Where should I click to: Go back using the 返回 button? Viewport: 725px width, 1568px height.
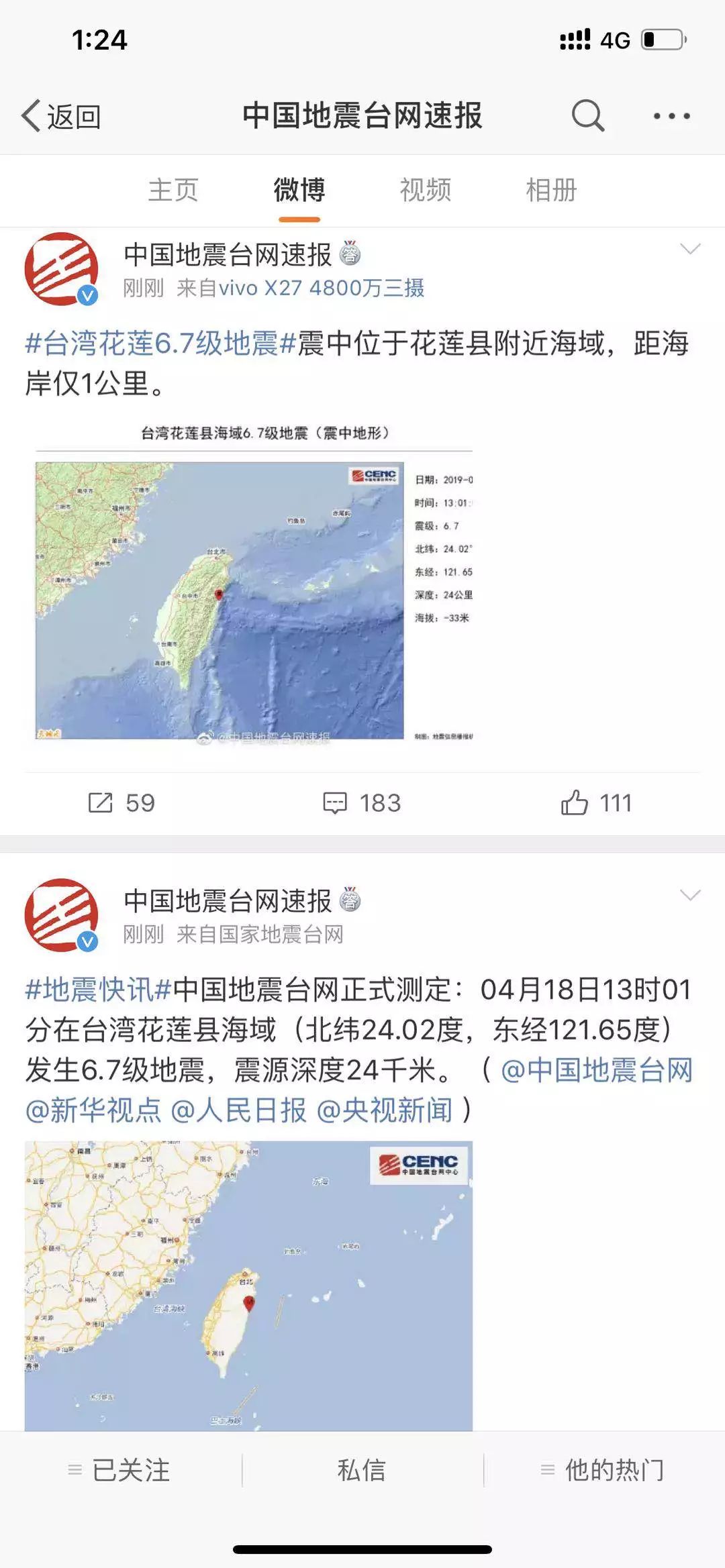(x=62, y=117)
